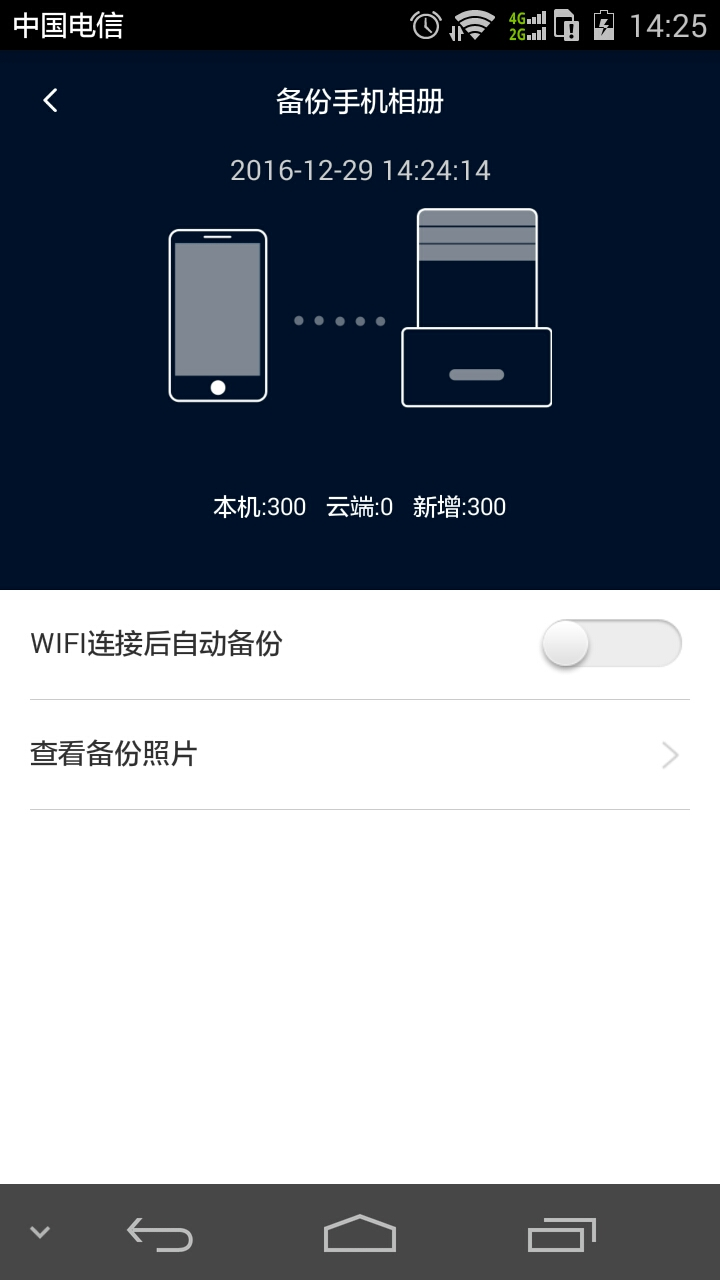Go back from the 备份手机相册 screen
The height and width of the screenshot is (1280, 720).
click(x=50, y=100)
